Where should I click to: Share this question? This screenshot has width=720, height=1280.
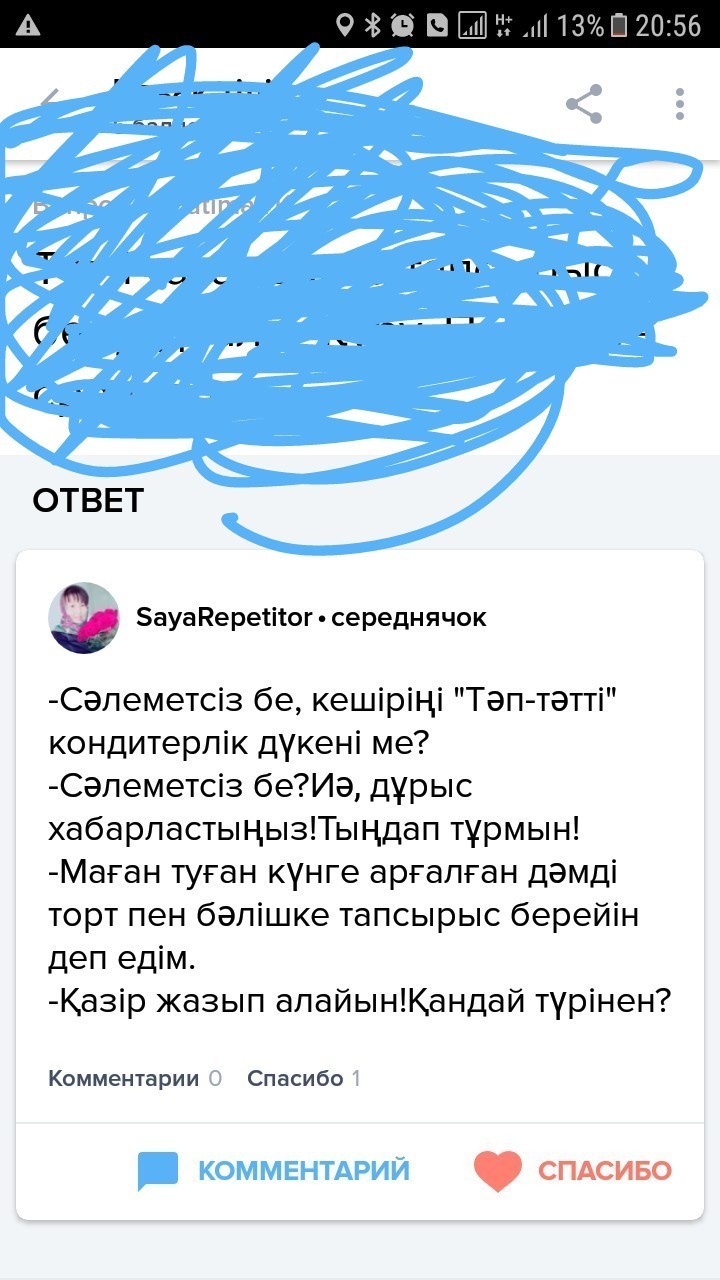click(x=584, y=104)
